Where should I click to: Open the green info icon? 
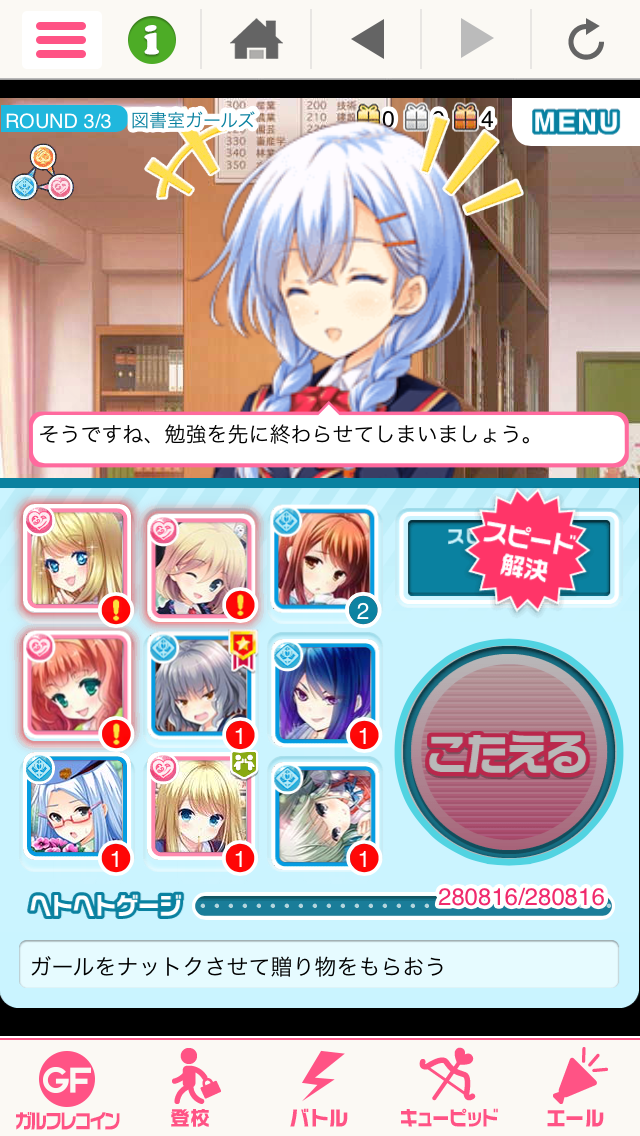pos(151,40)
